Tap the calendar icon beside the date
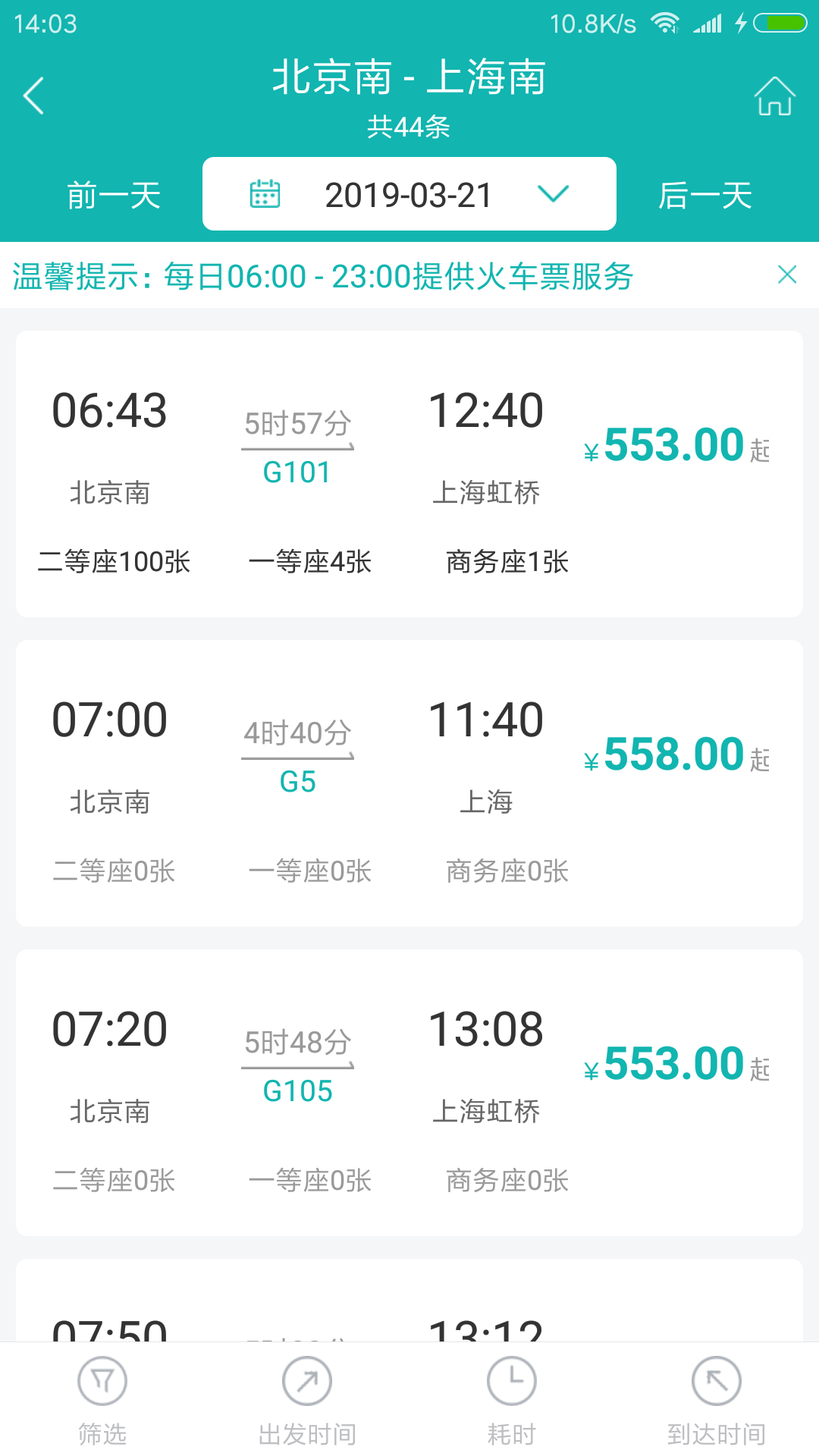The height and width of the screenshot is (1456, 819). (x=264, y=194)
